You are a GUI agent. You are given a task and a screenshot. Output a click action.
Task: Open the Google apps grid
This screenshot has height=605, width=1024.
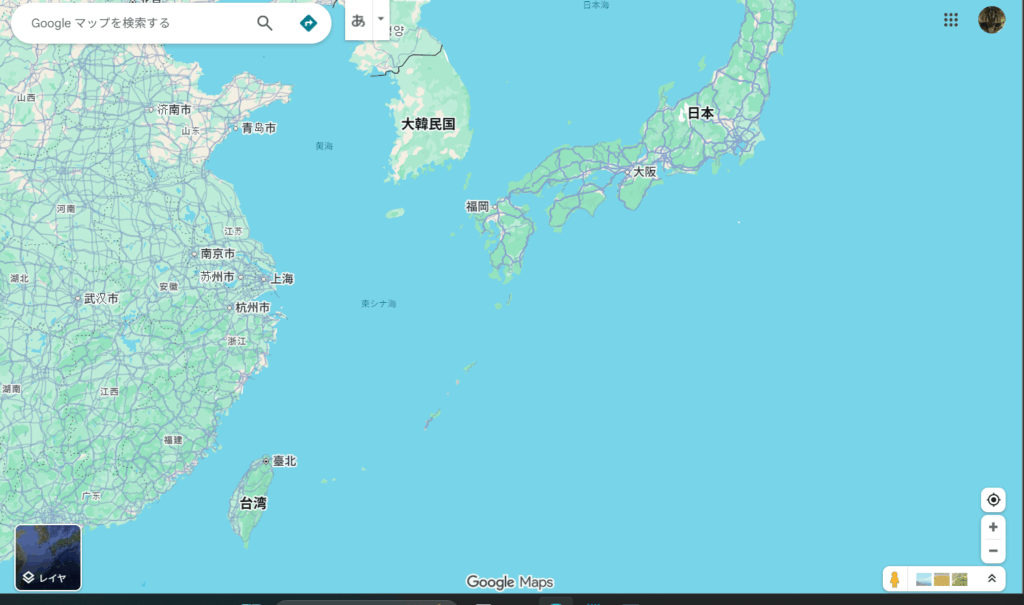coord(951,20)
